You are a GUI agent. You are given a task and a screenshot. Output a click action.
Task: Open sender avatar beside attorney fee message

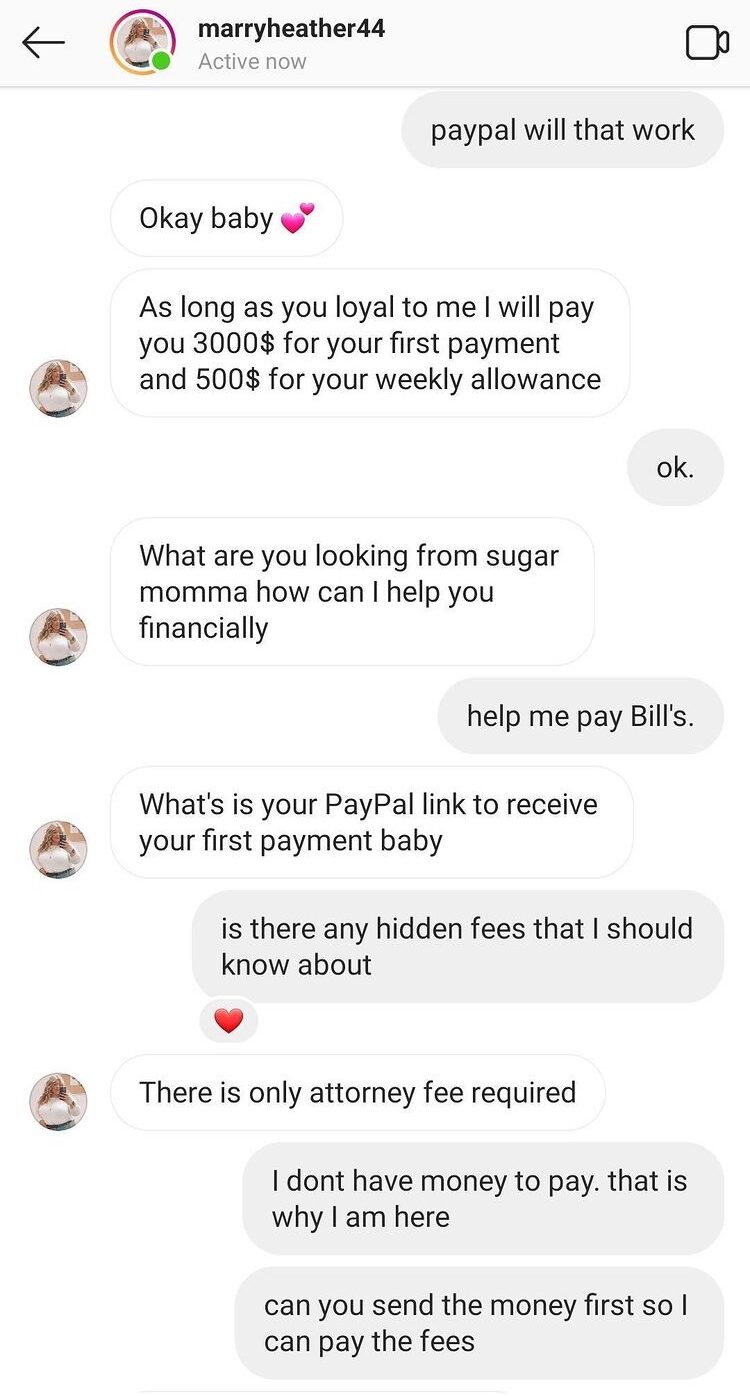[58, 1101]
